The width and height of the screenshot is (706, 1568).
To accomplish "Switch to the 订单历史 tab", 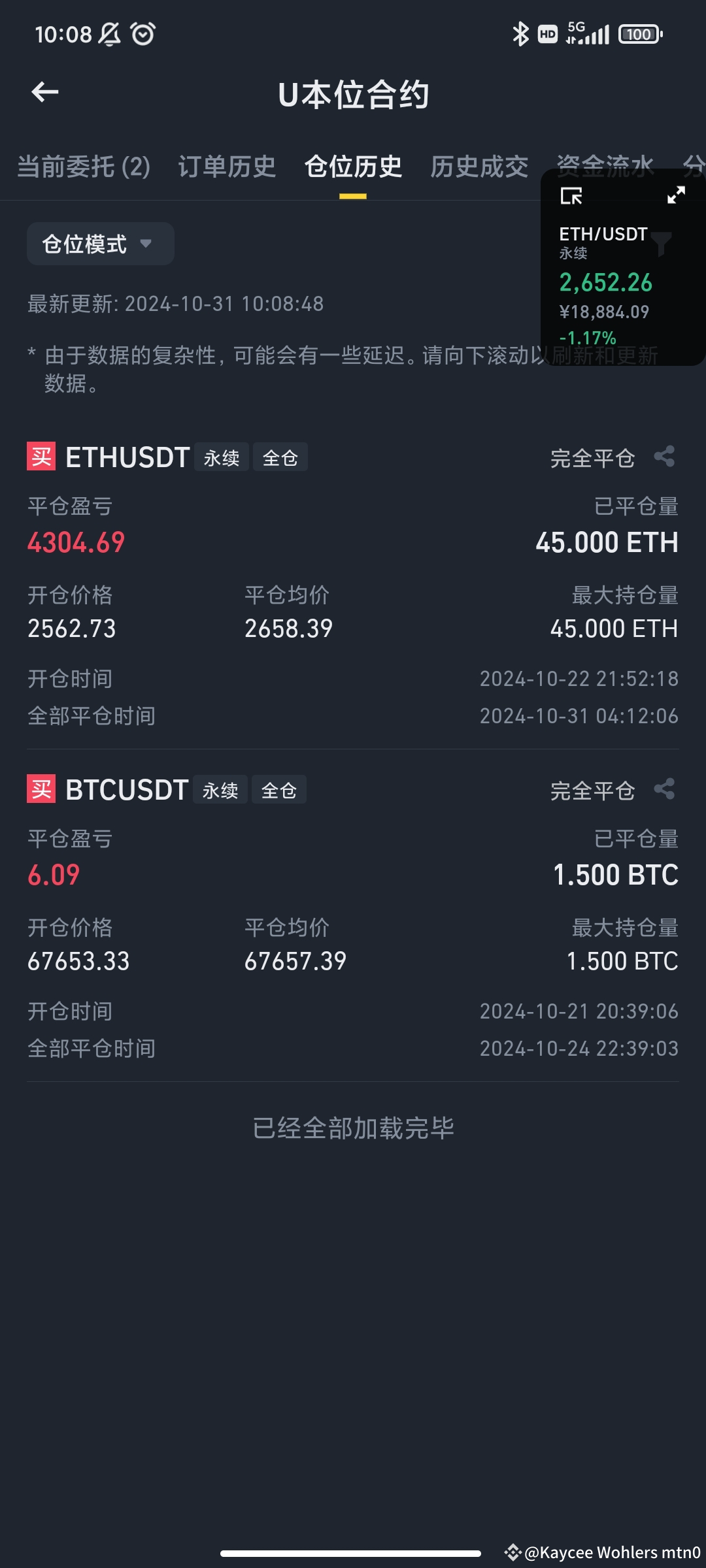I will (226, 167).
